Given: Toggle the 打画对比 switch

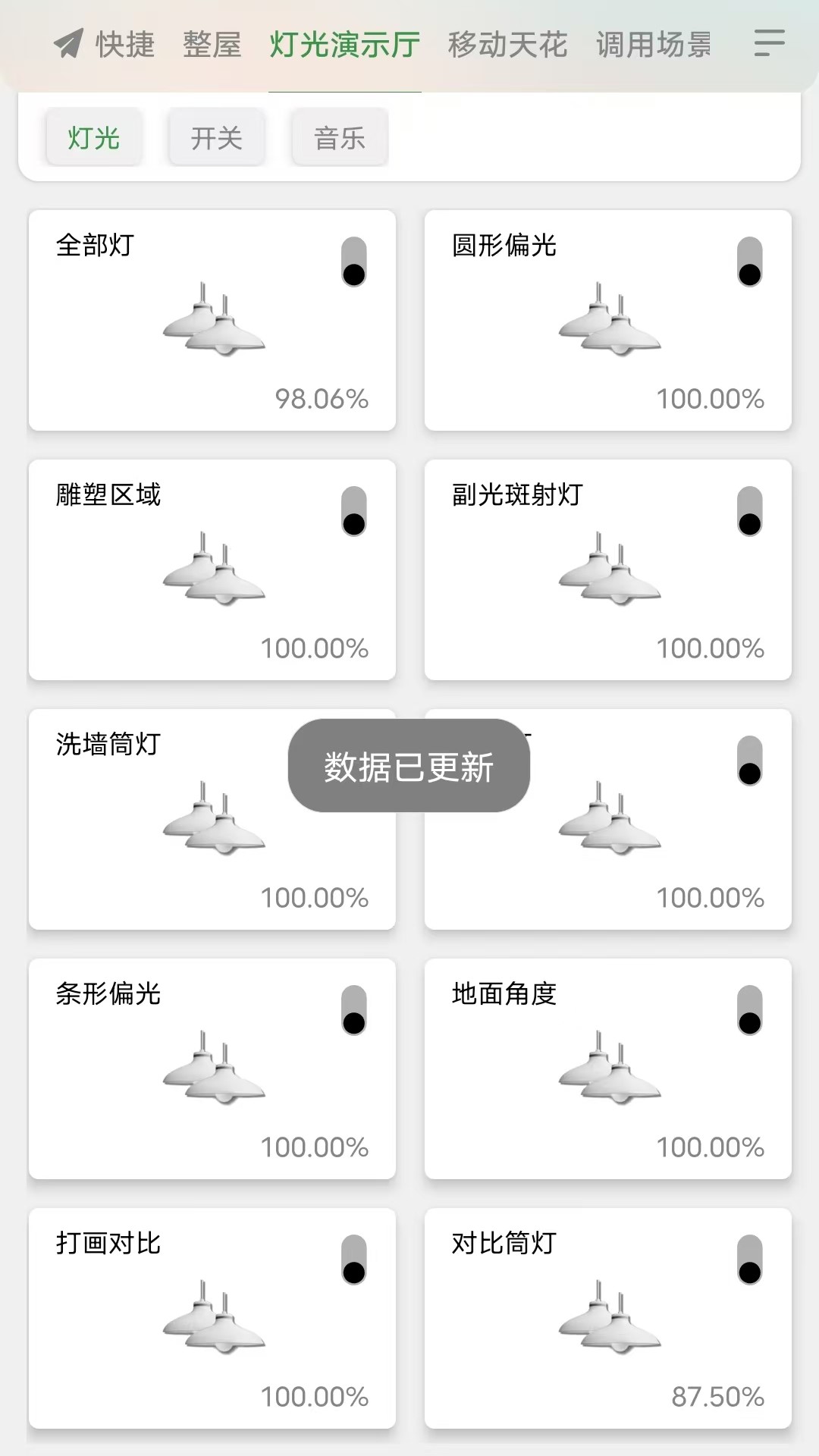Looking at the screenshot, I should 353,1260.
